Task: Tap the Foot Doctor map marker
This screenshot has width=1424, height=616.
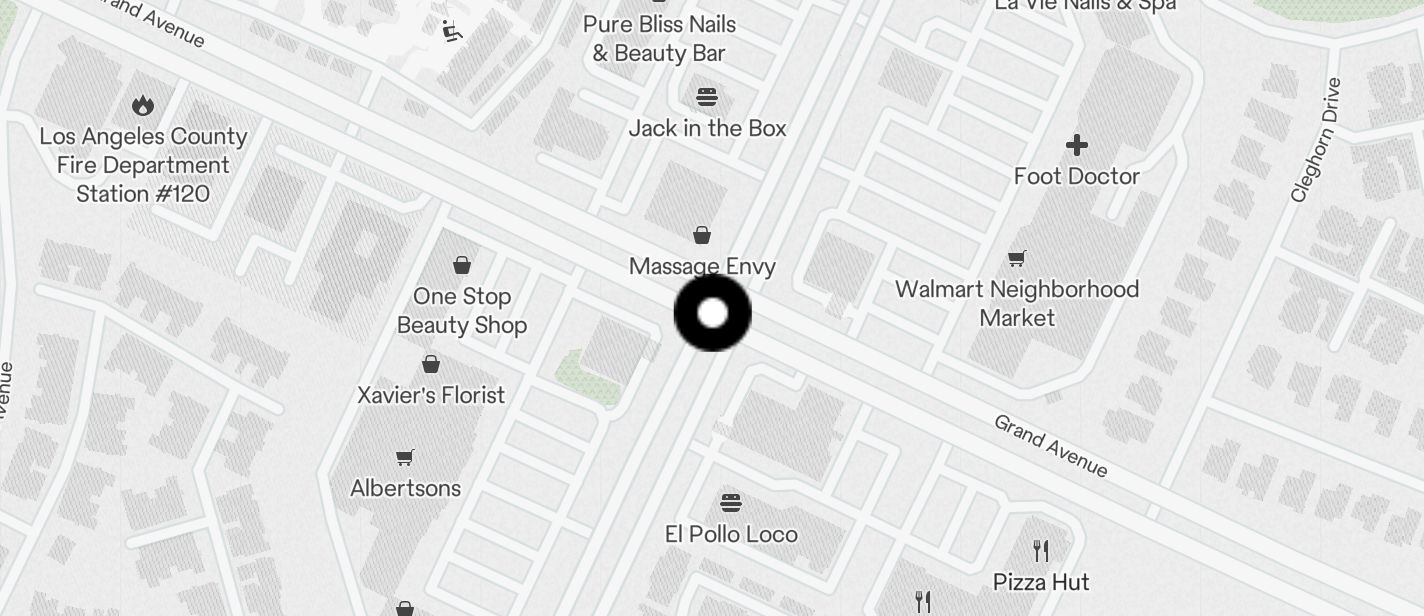Action: pos(1076,146)
